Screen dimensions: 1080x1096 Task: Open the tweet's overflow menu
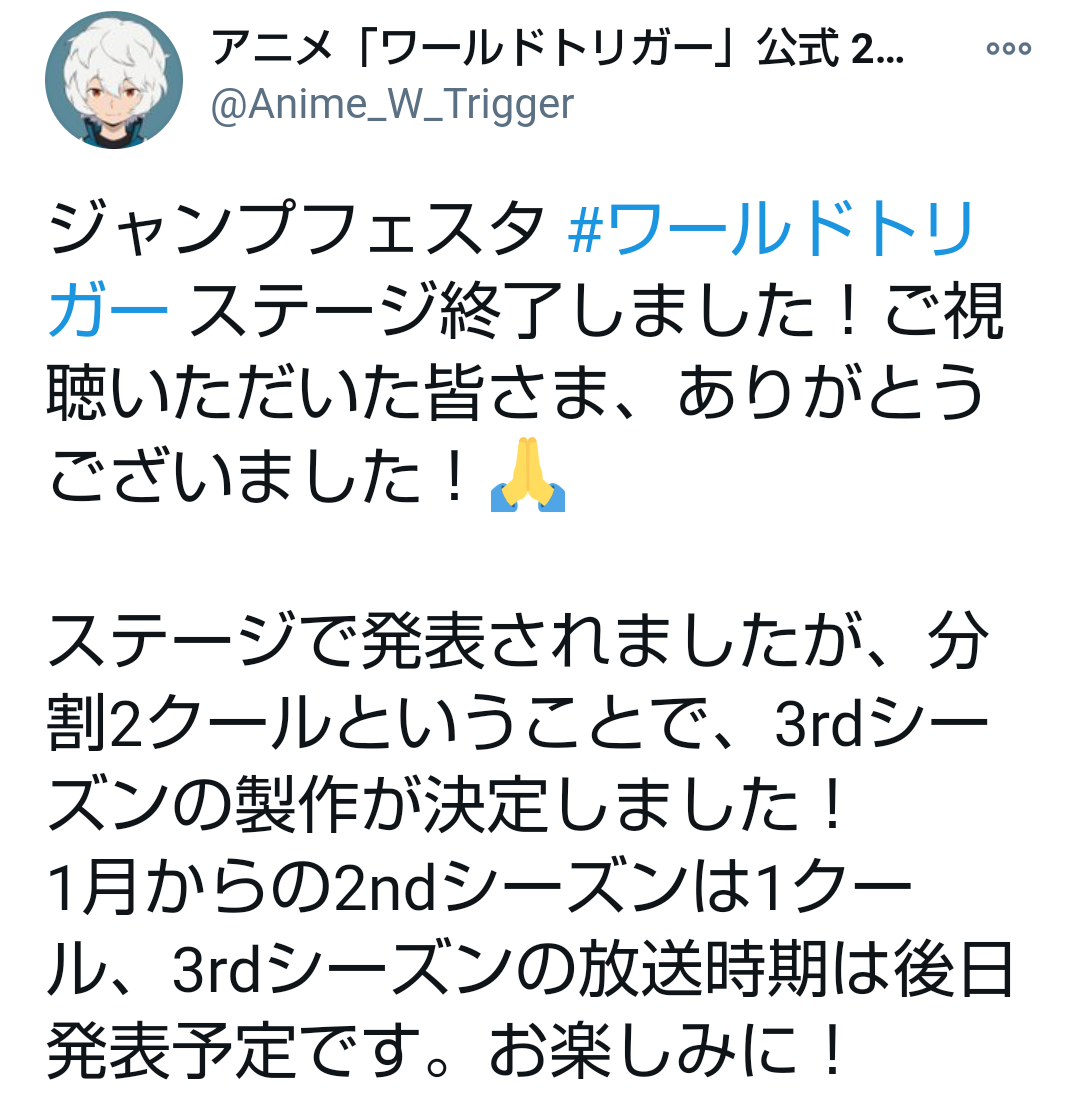(1008, 48)
